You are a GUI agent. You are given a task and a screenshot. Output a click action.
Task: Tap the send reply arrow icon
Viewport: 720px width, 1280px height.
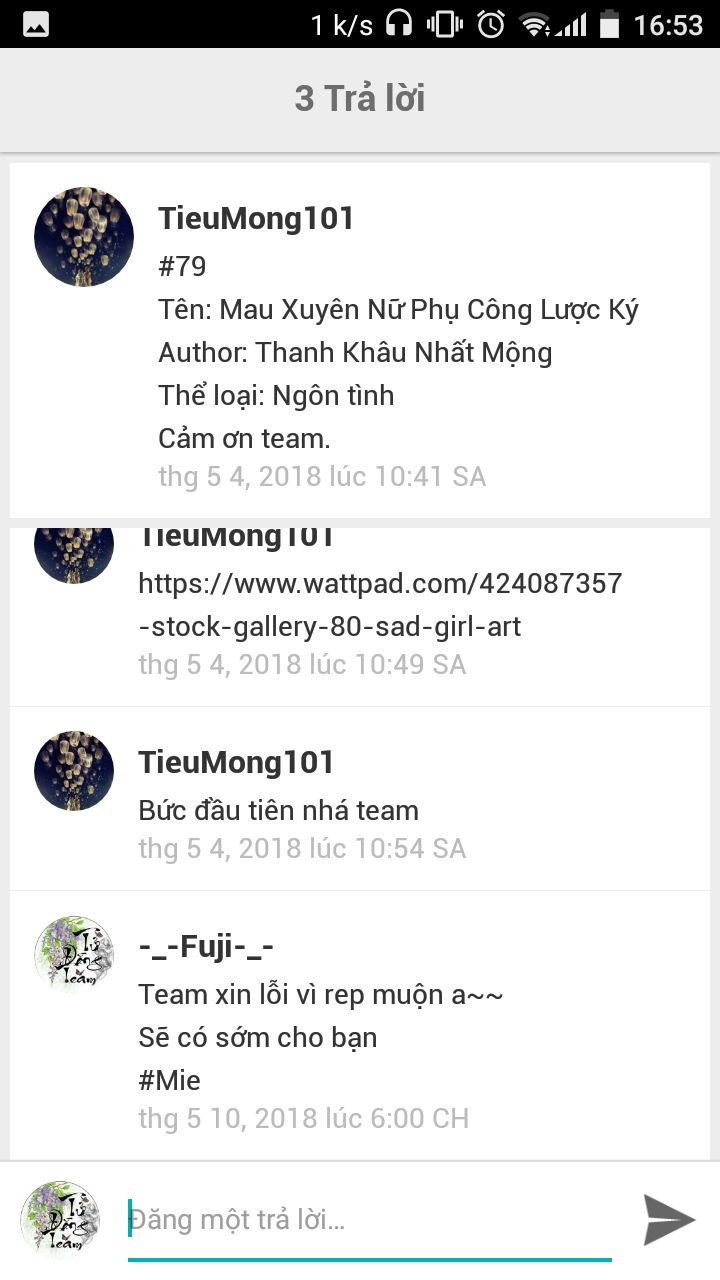pyautogui.click(x=668, y=1219)
